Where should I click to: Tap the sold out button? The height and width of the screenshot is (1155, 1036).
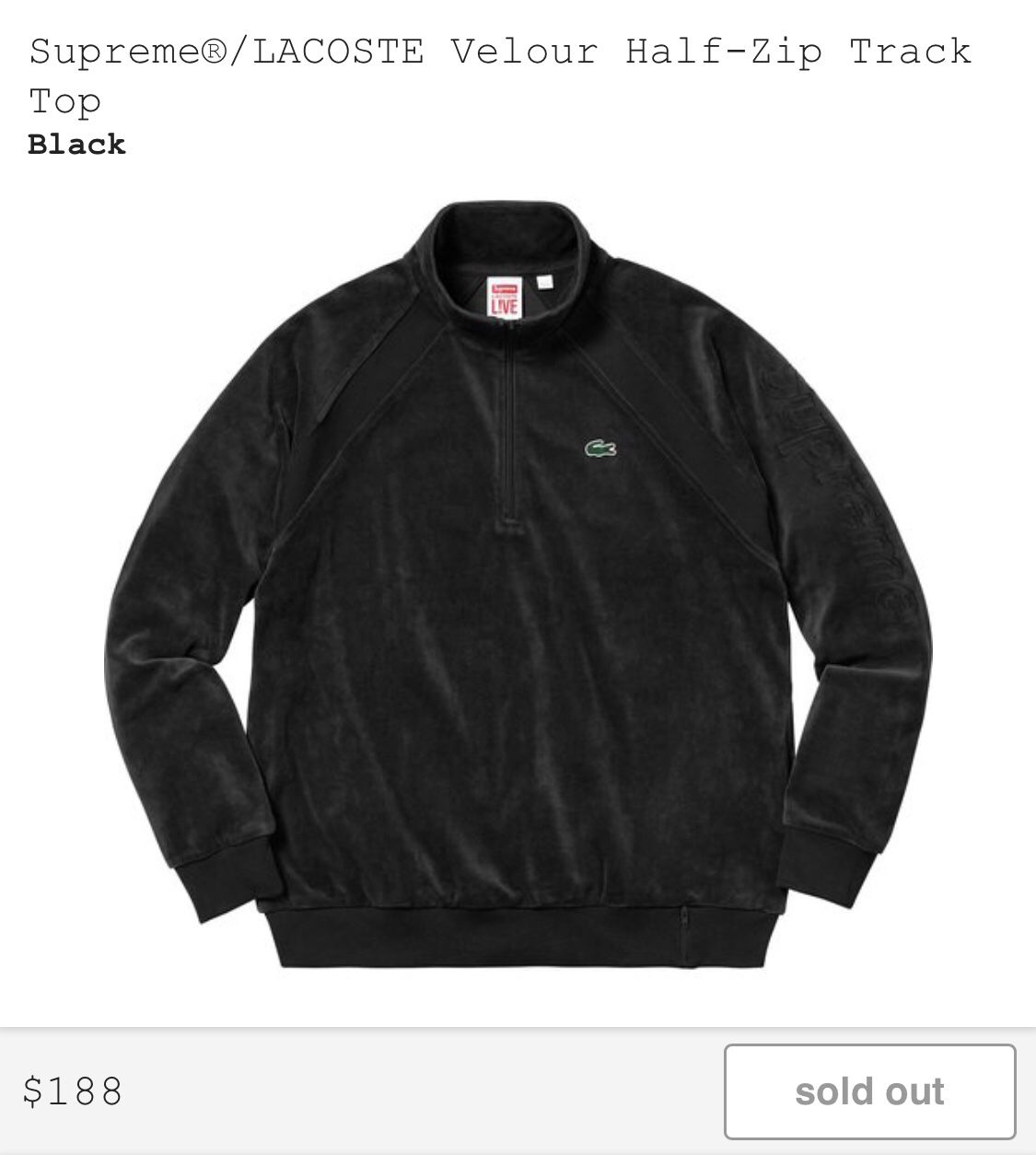[x=869, y=1091]
